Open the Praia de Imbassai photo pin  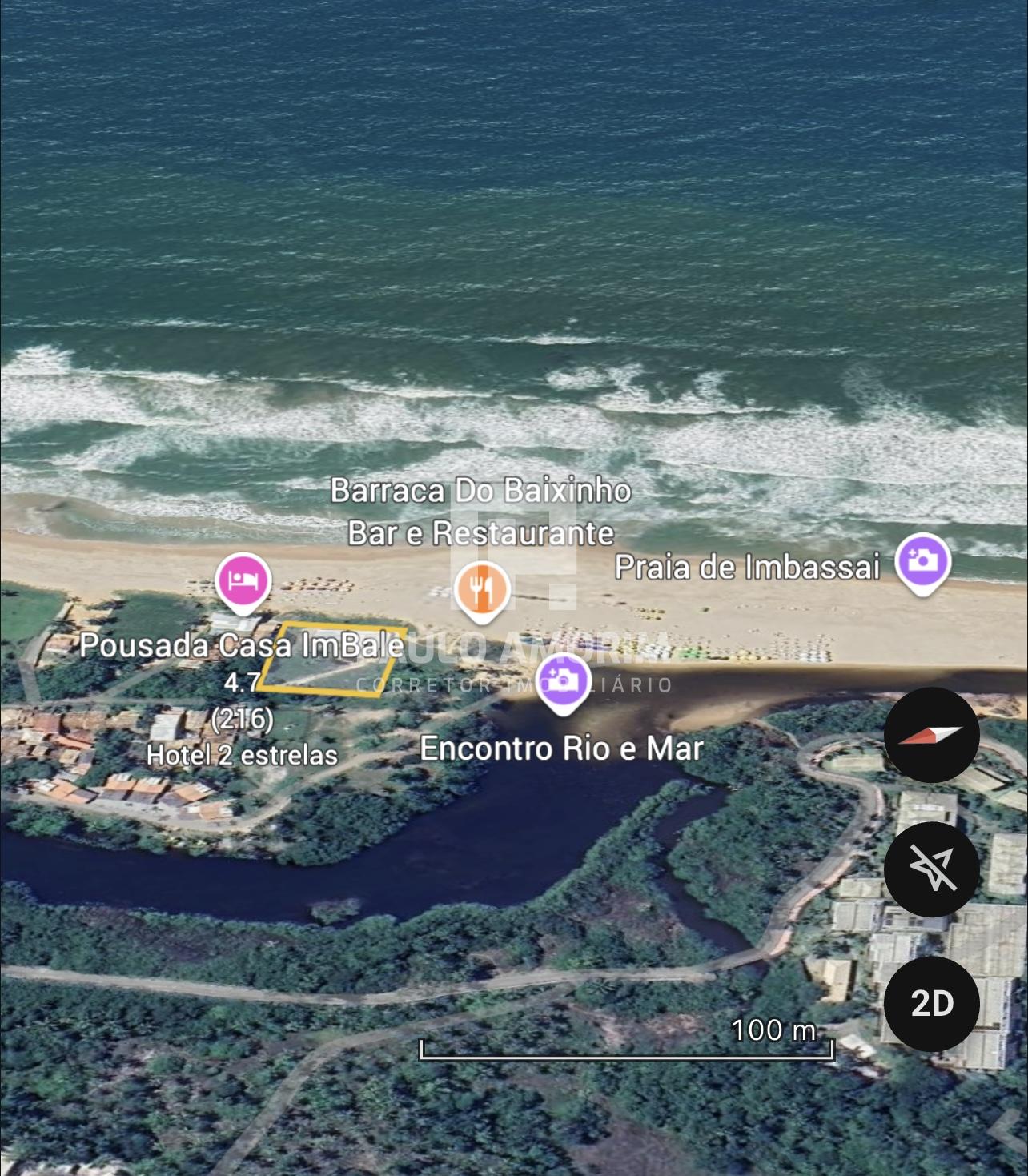point(922,561)
